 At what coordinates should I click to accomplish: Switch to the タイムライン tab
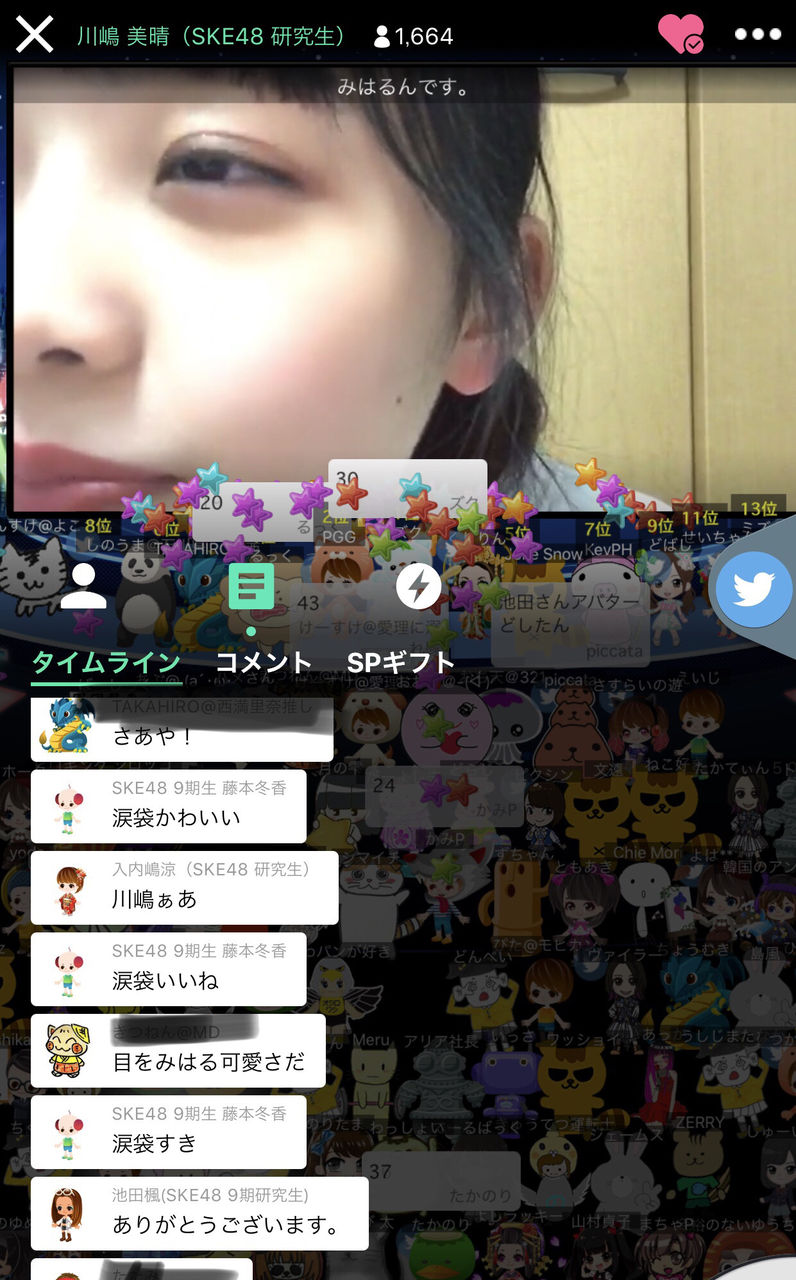(x=106, y=662)
